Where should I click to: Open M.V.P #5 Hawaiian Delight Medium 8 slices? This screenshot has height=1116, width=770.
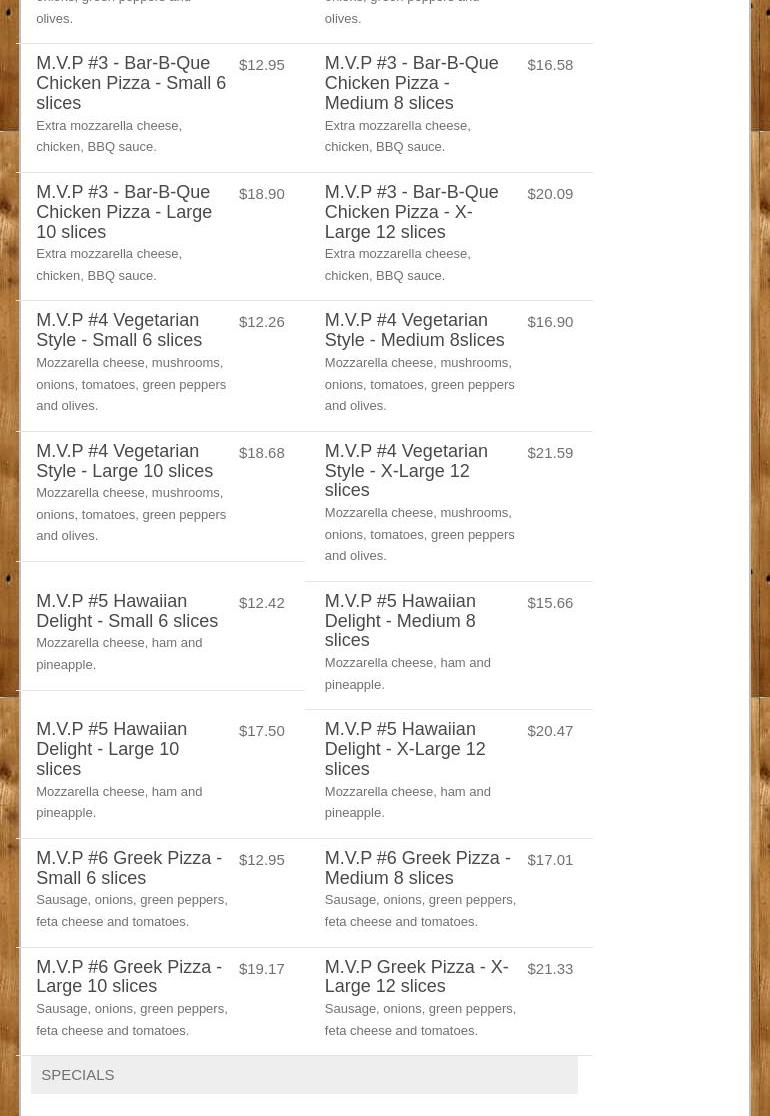coord(400,621)
